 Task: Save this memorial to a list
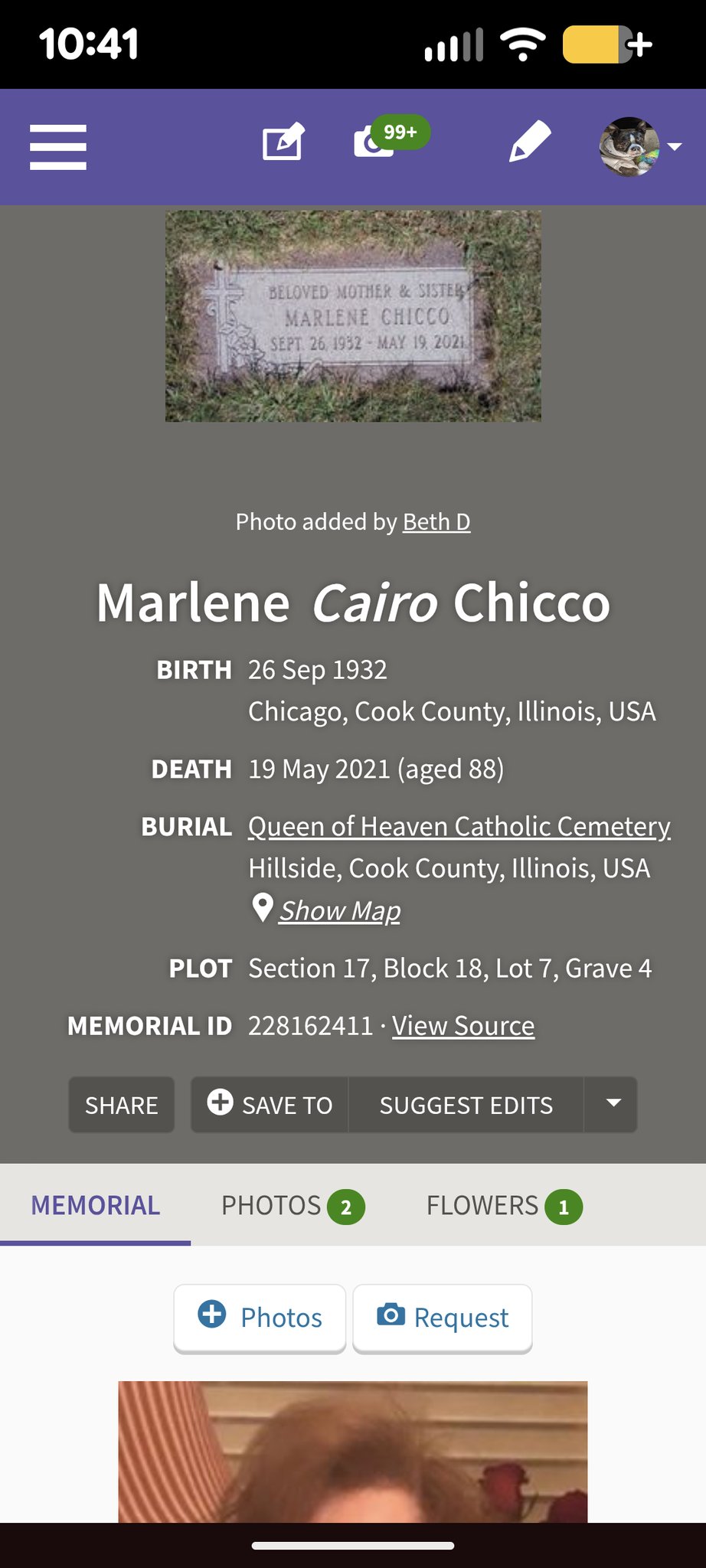270,1105
